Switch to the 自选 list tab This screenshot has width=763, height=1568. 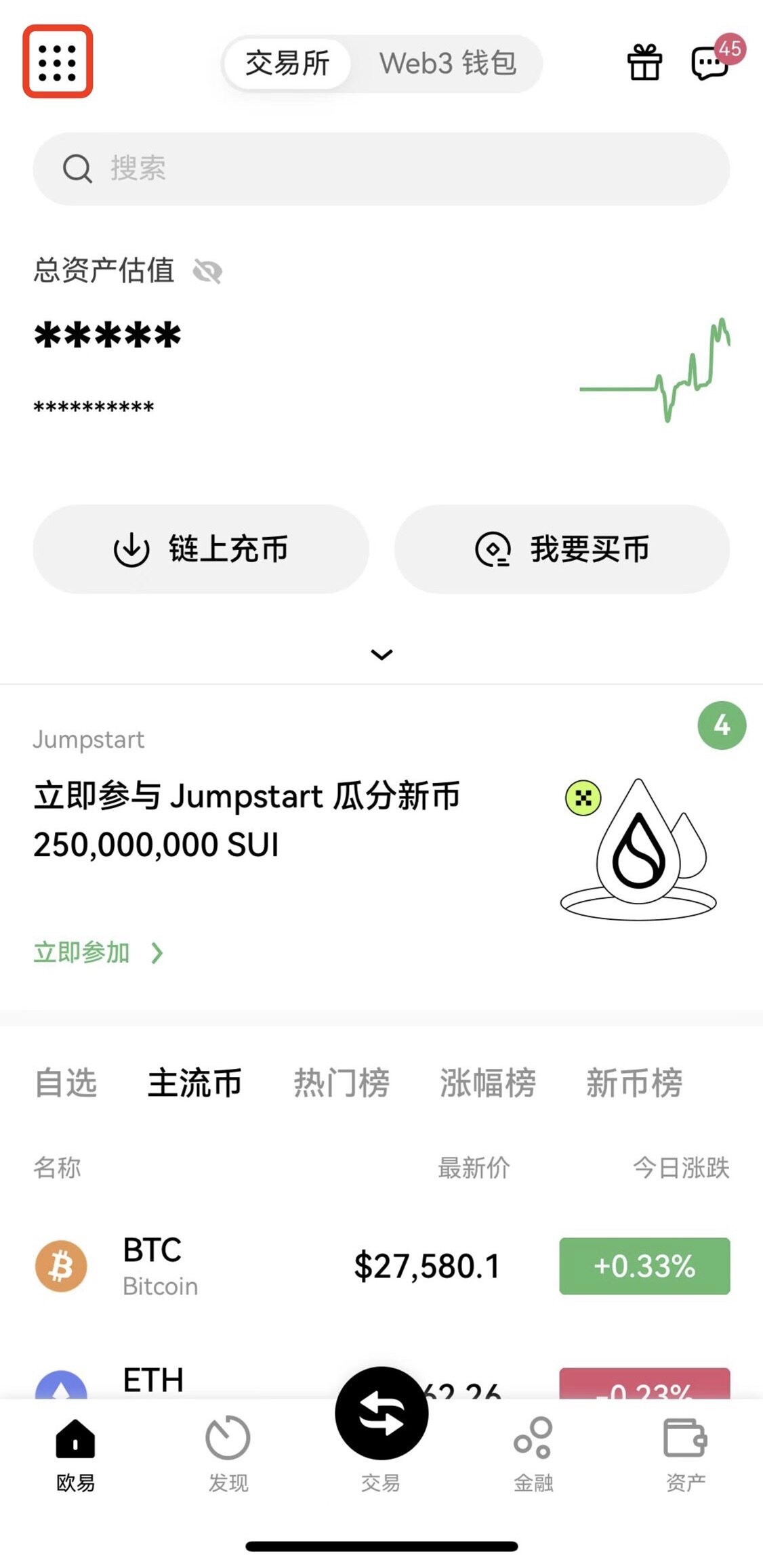66,1082
